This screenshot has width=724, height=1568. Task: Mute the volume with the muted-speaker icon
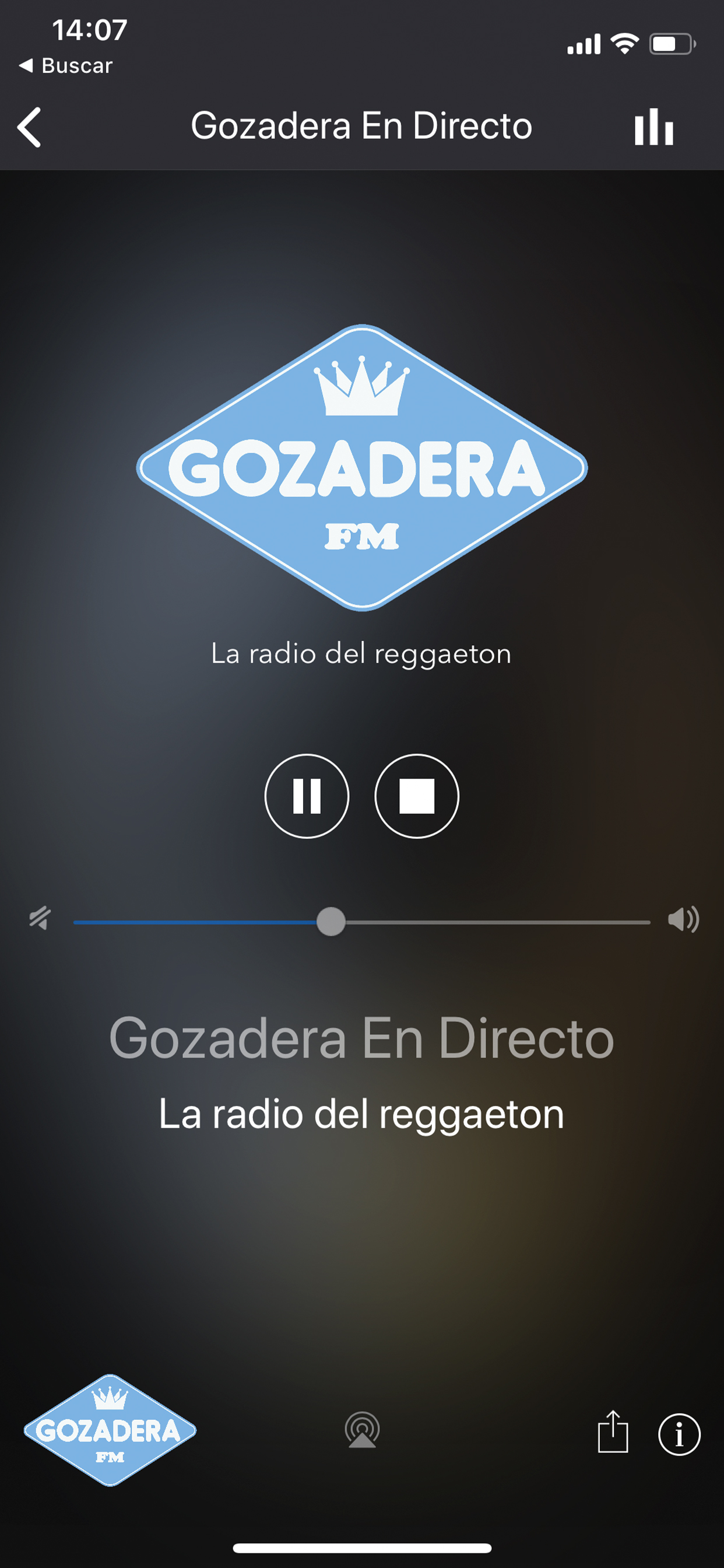click(40, 919)
